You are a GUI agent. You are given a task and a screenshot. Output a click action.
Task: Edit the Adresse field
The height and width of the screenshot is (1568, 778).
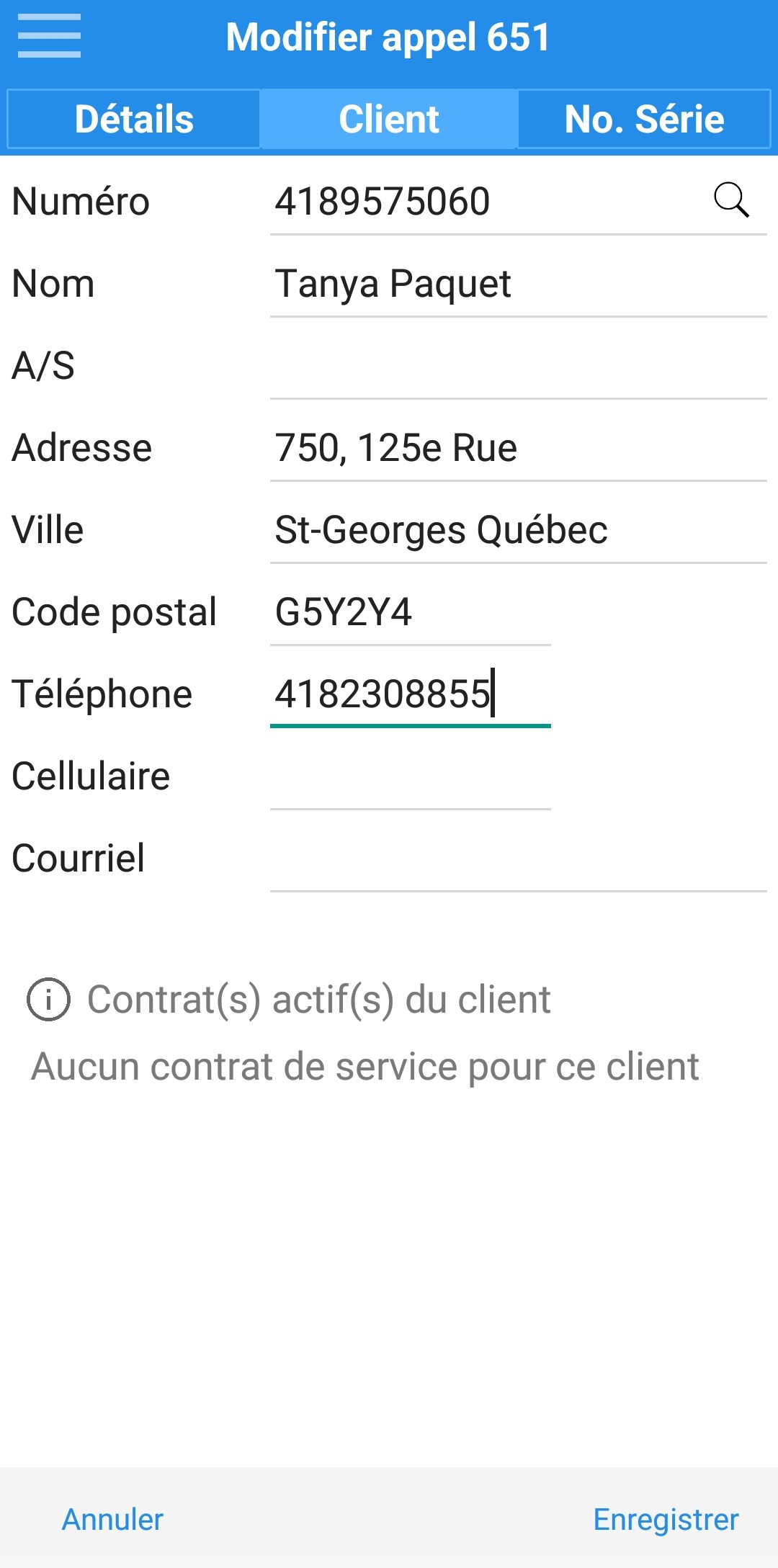click(518, 448)
